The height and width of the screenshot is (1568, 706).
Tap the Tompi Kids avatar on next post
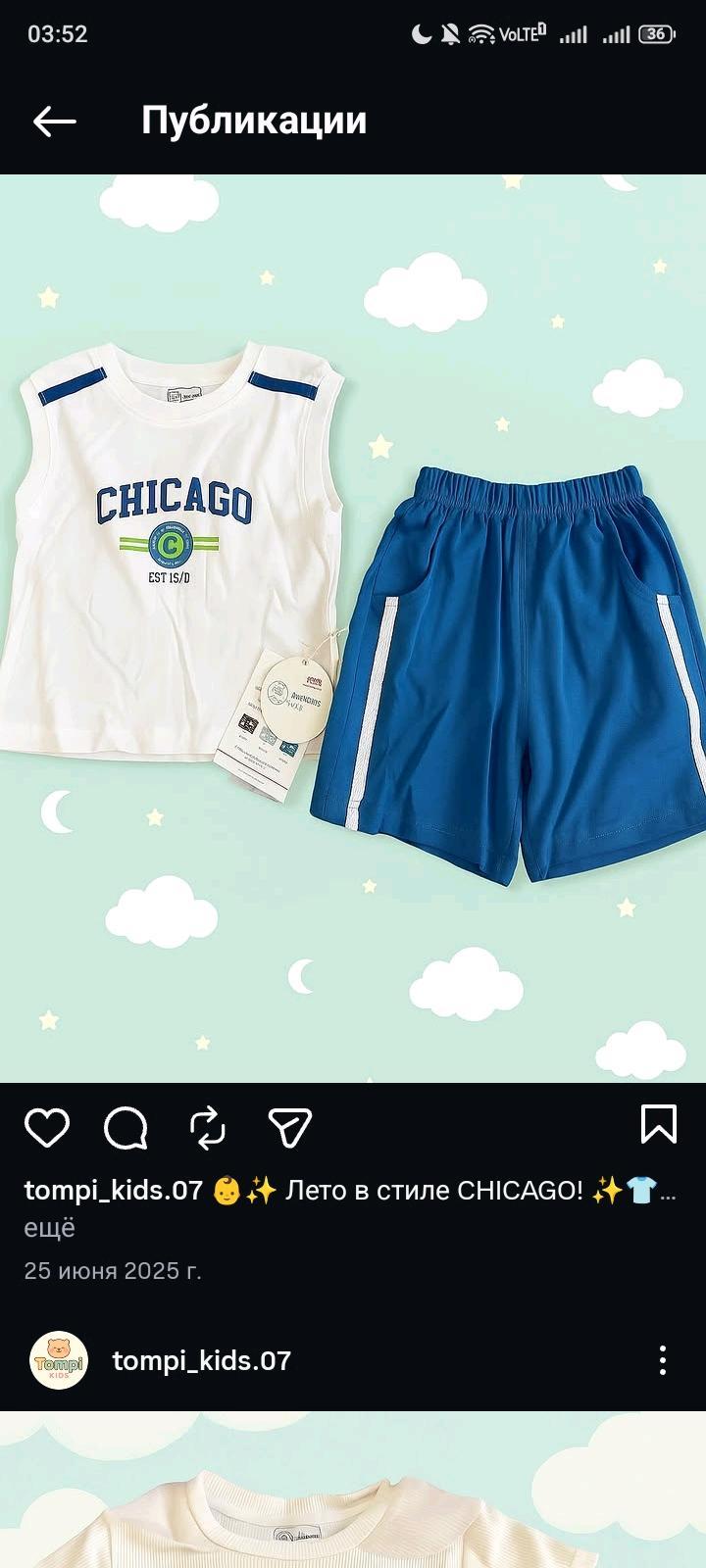click(60, 1360)
